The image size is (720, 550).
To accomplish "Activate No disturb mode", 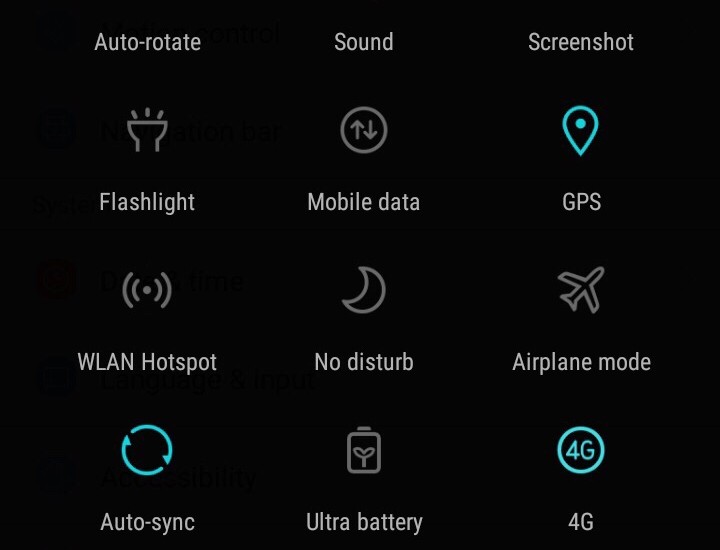I will pyautogui.click(x=364, y=291).
